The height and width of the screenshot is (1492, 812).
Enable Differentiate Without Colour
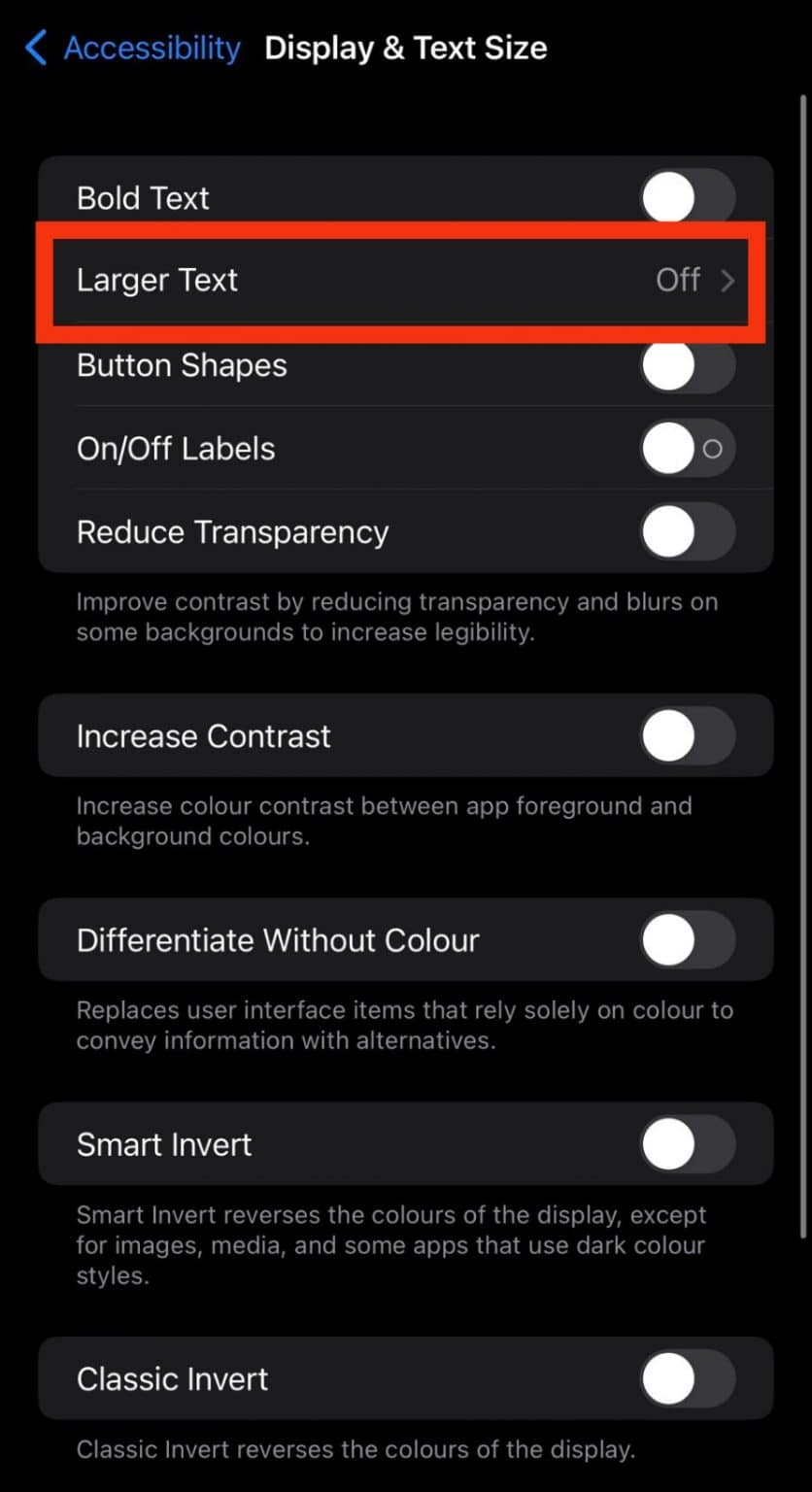688,940
